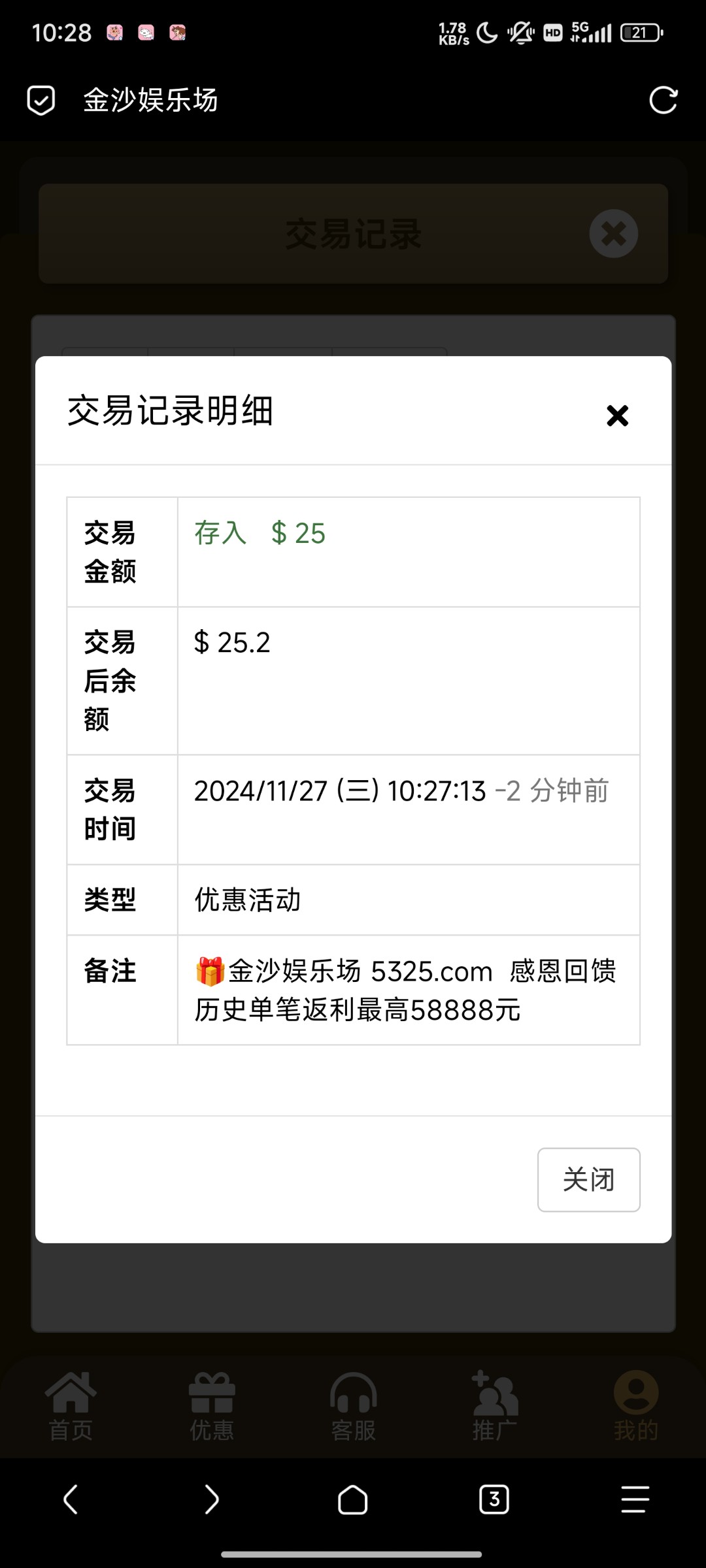706x1568 pixels.
Task: Open the browser menu with three lines
Action: coord(635,1499)
